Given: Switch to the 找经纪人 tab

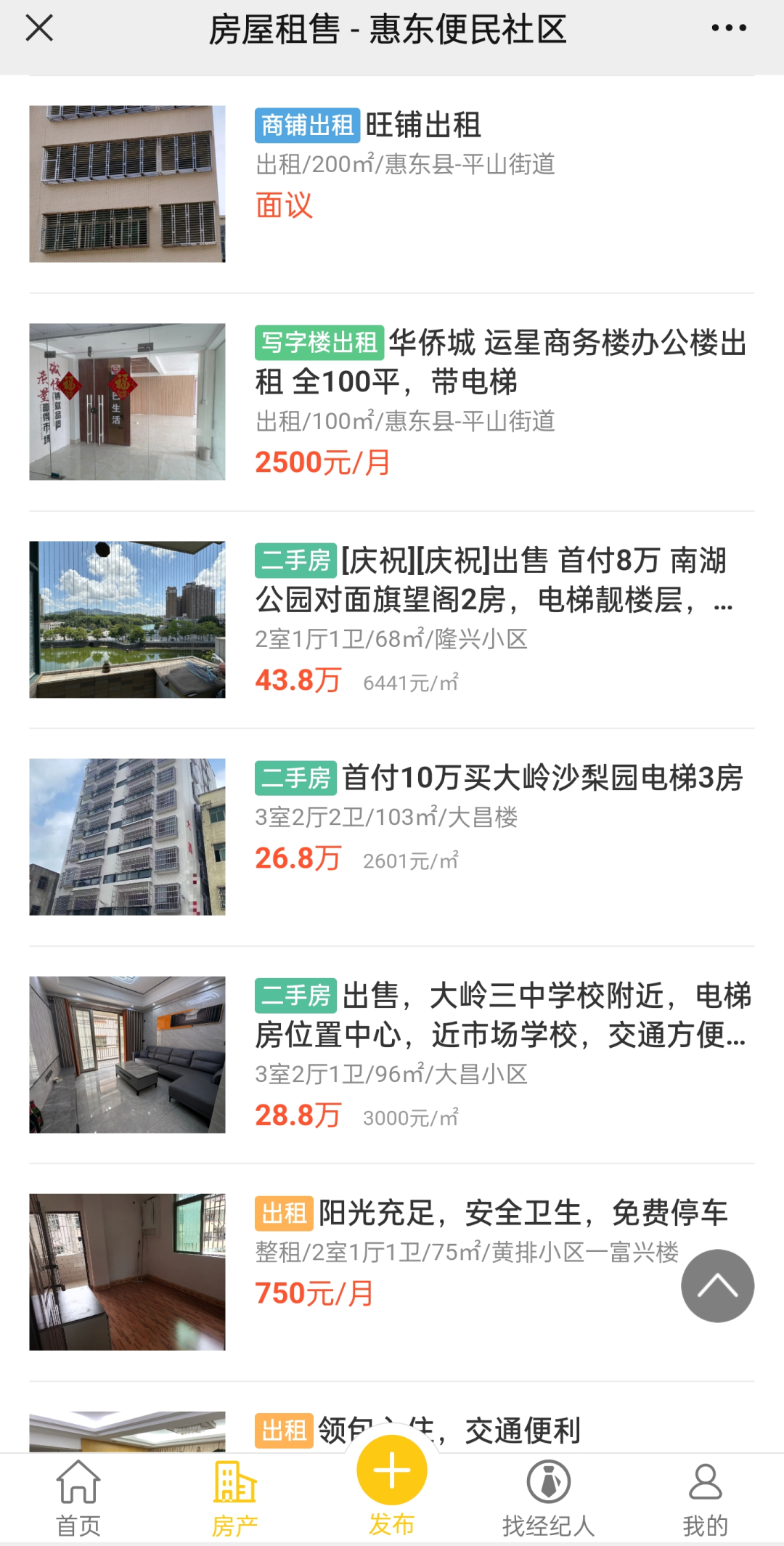Looking at the screenshot, I should click(549, 1499).
